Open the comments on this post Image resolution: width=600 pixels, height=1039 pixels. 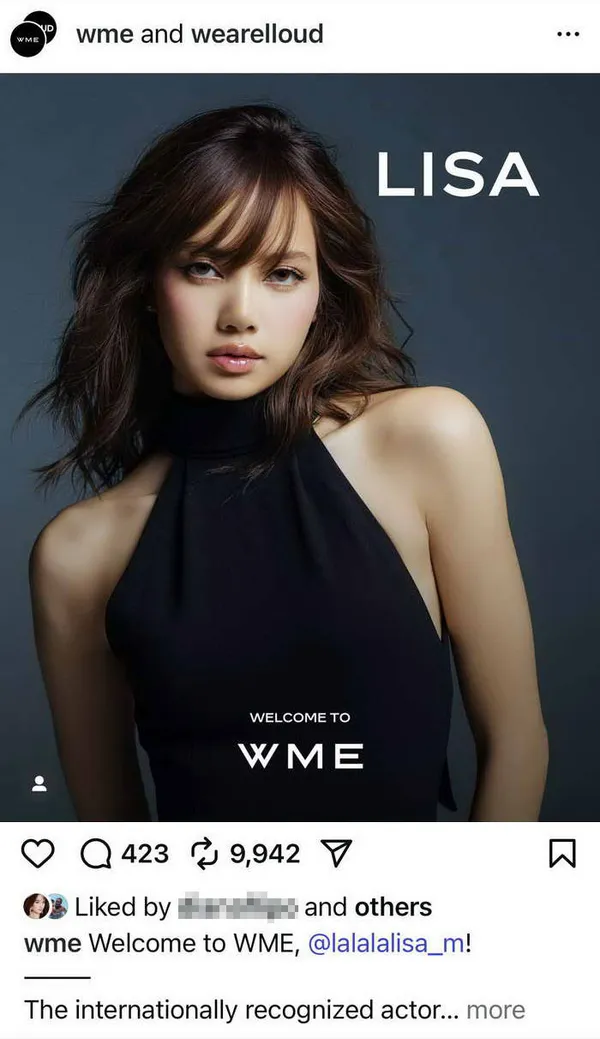pyautogui.click(x=97, y=853)
